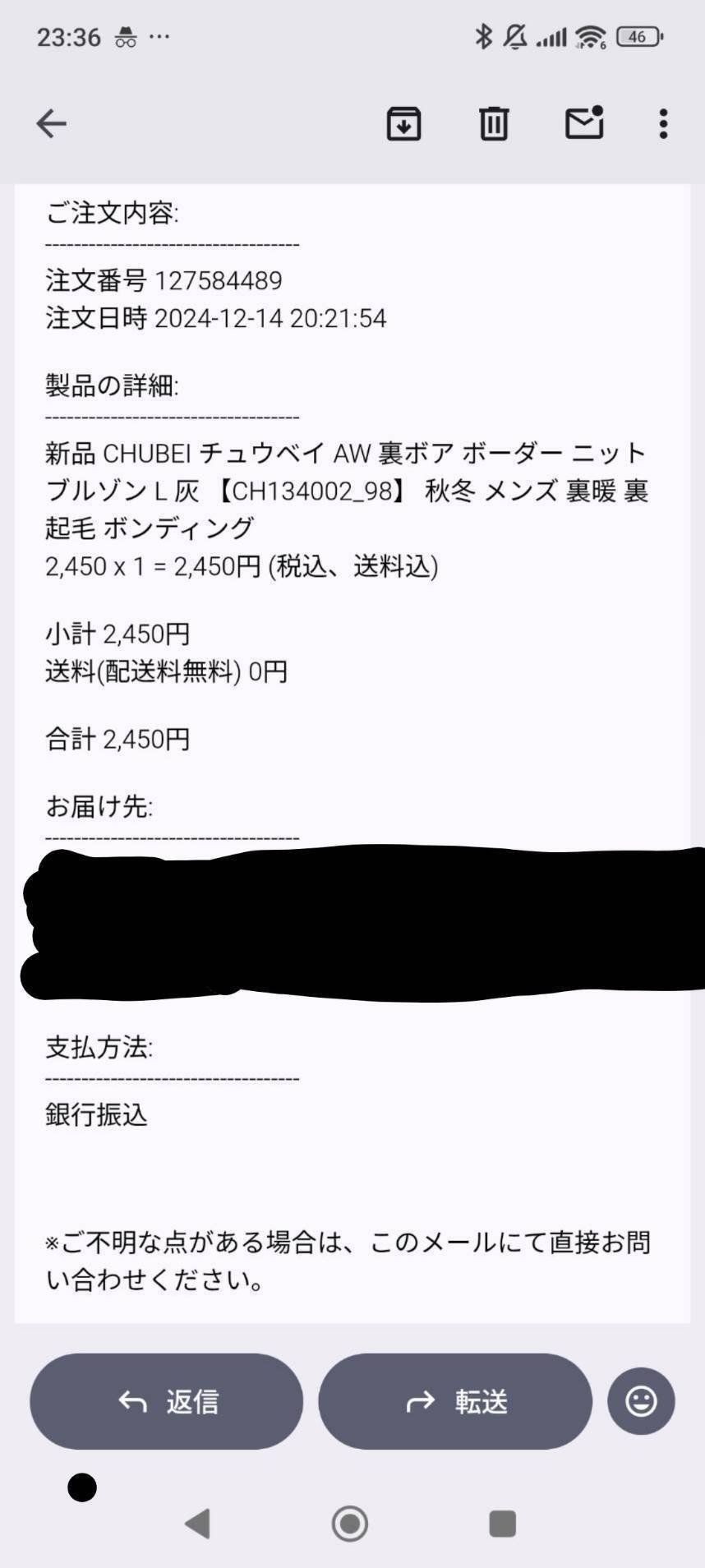Viewport: 705px width, 1568px height.
Task: Delete this email
Action: pyautogui.click(x=494, y=124)
